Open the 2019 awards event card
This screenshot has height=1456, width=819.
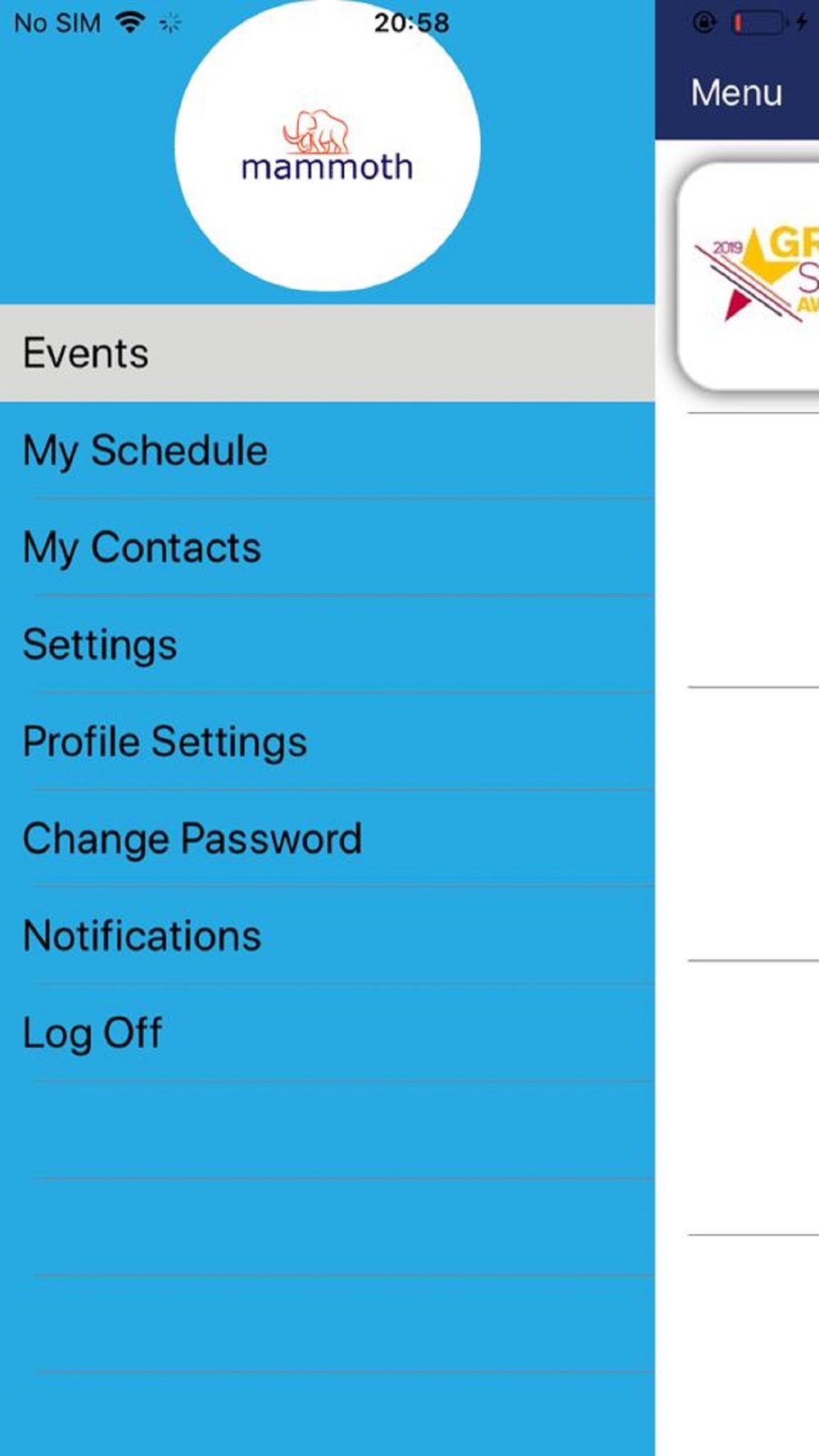tap(749, 276)
